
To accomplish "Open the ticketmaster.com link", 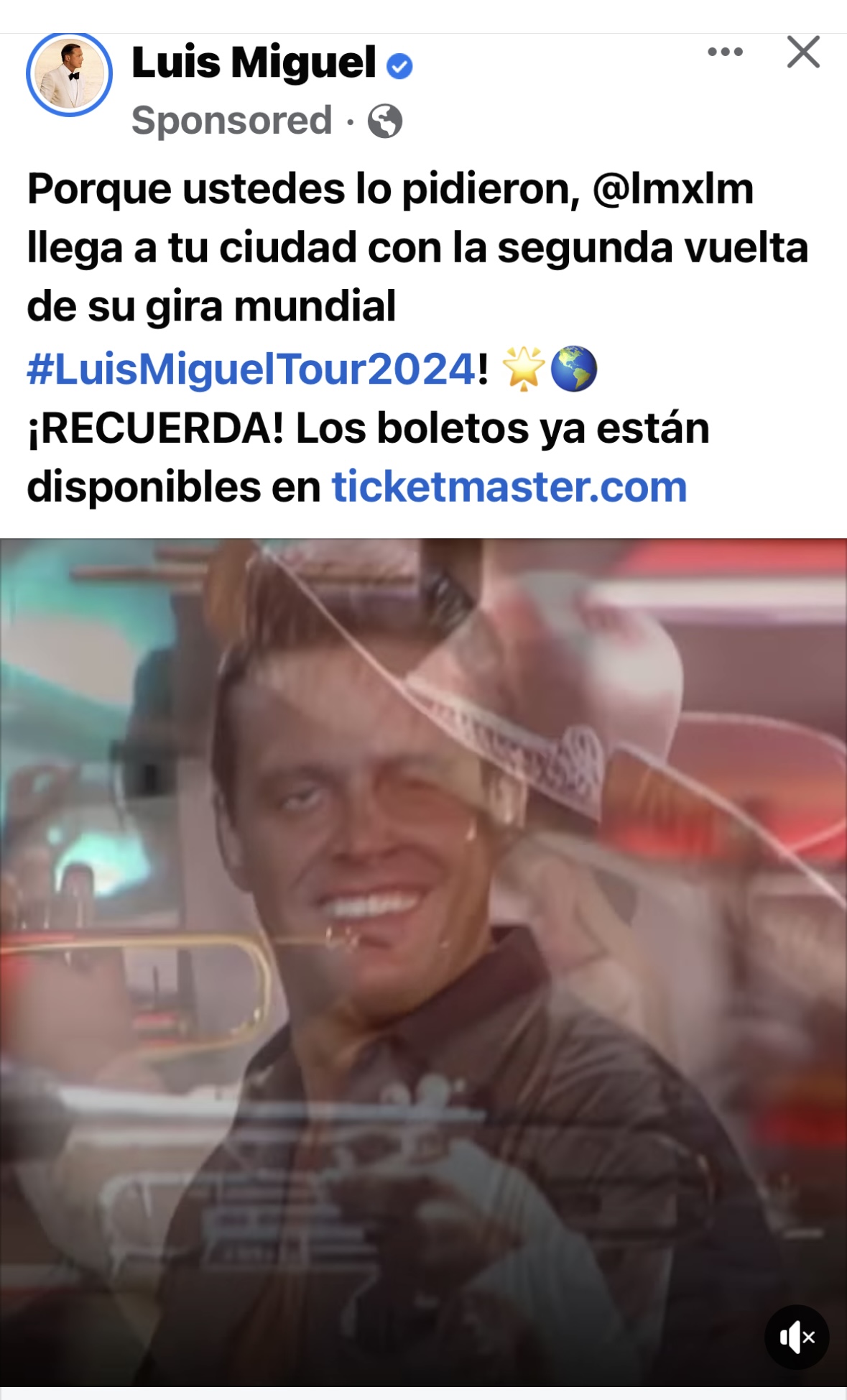I will (x=509, y=487).
